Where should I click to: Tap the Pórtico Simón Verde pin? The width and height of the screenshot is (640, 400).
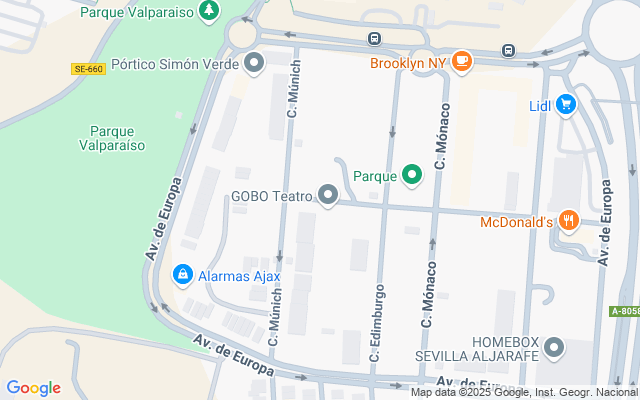254,63
